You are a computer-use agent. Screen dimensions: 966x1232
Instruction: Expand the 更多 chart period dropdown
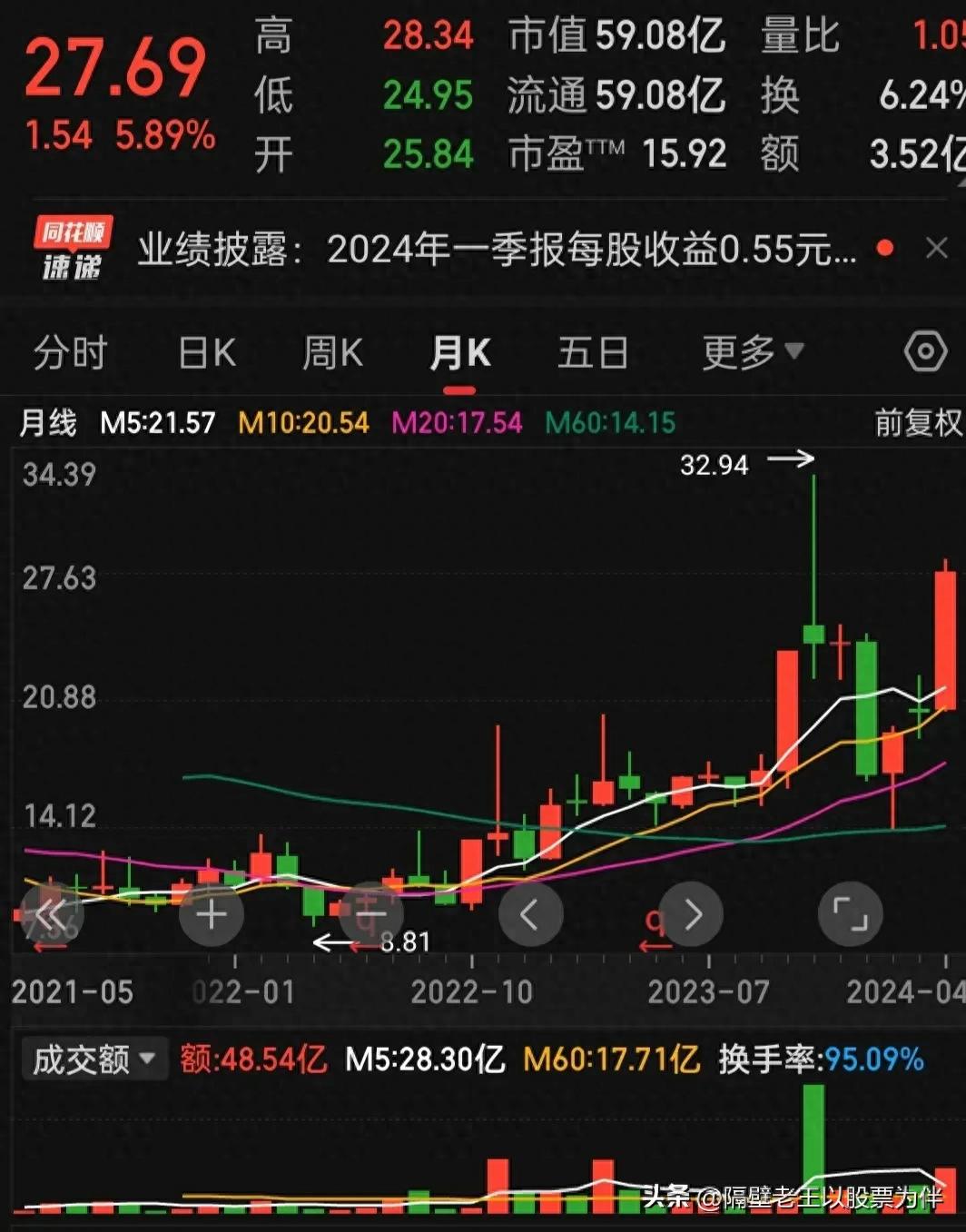[x=752, y=352]
